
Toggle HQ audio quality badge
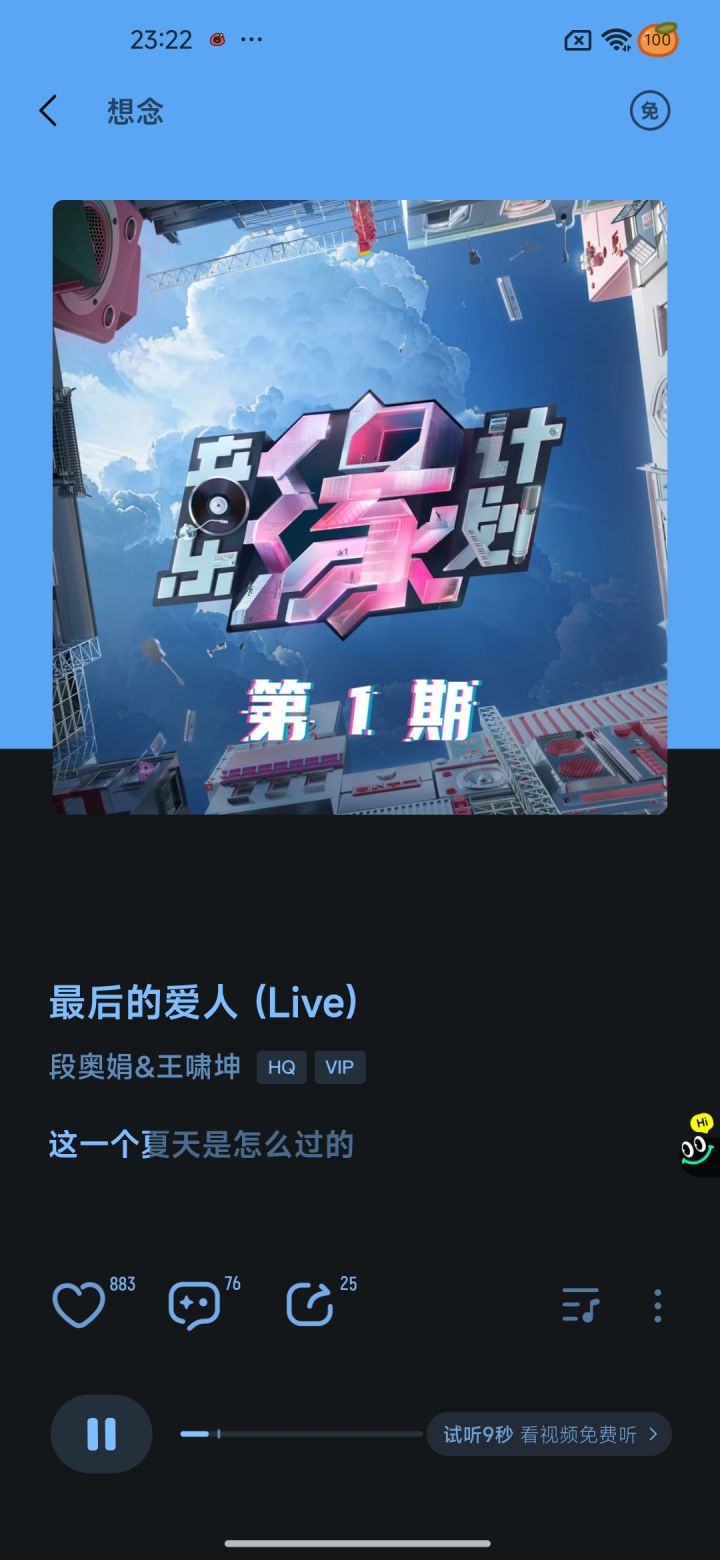(x=281, y=1067)
